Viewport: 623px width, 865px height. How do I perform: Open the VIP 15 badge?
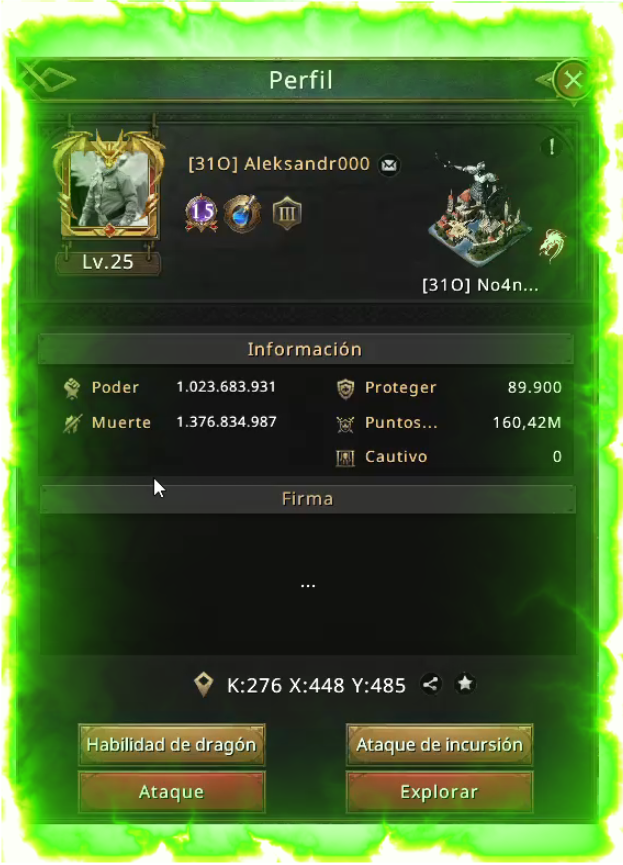tap(202, 213)
